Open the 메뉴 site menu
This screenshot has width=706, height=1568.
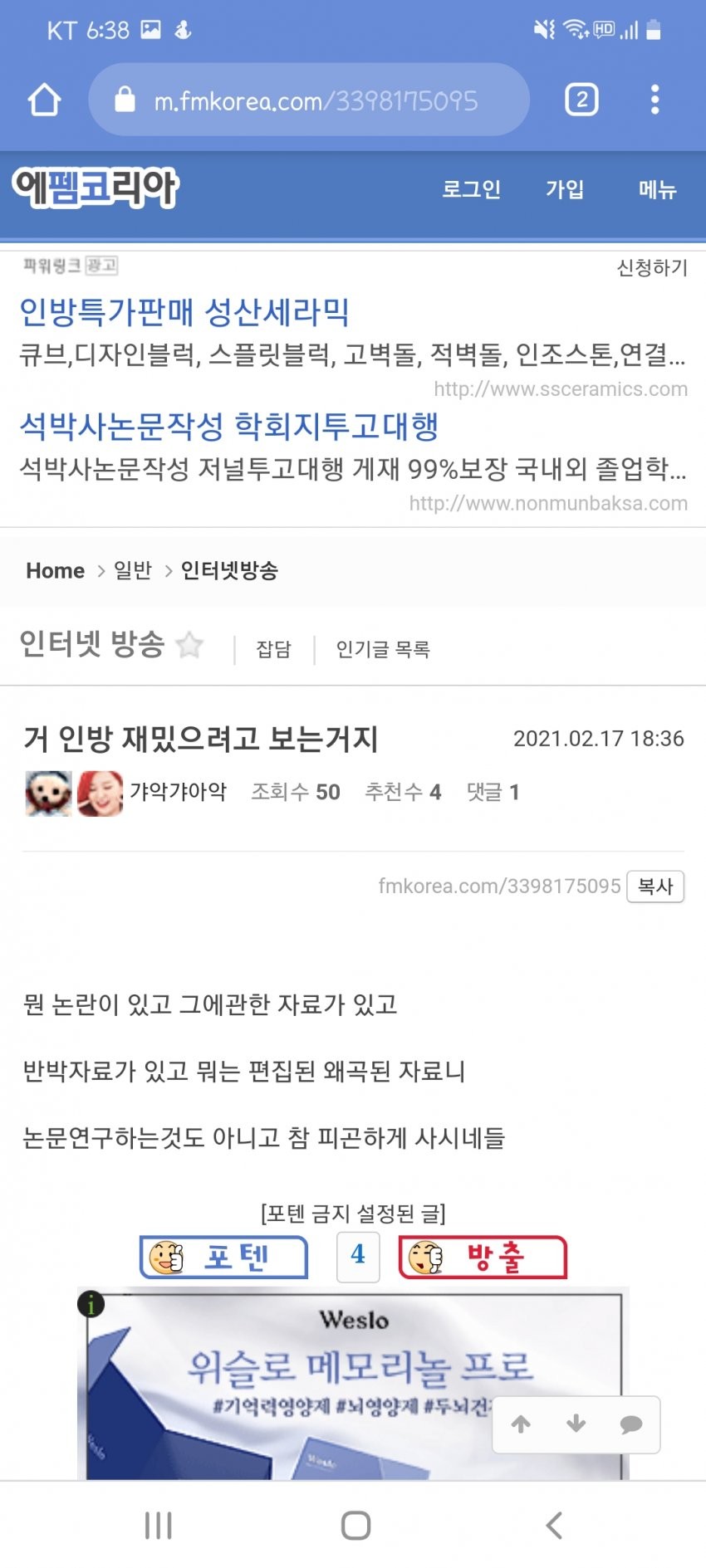click(x=657, y=189)
